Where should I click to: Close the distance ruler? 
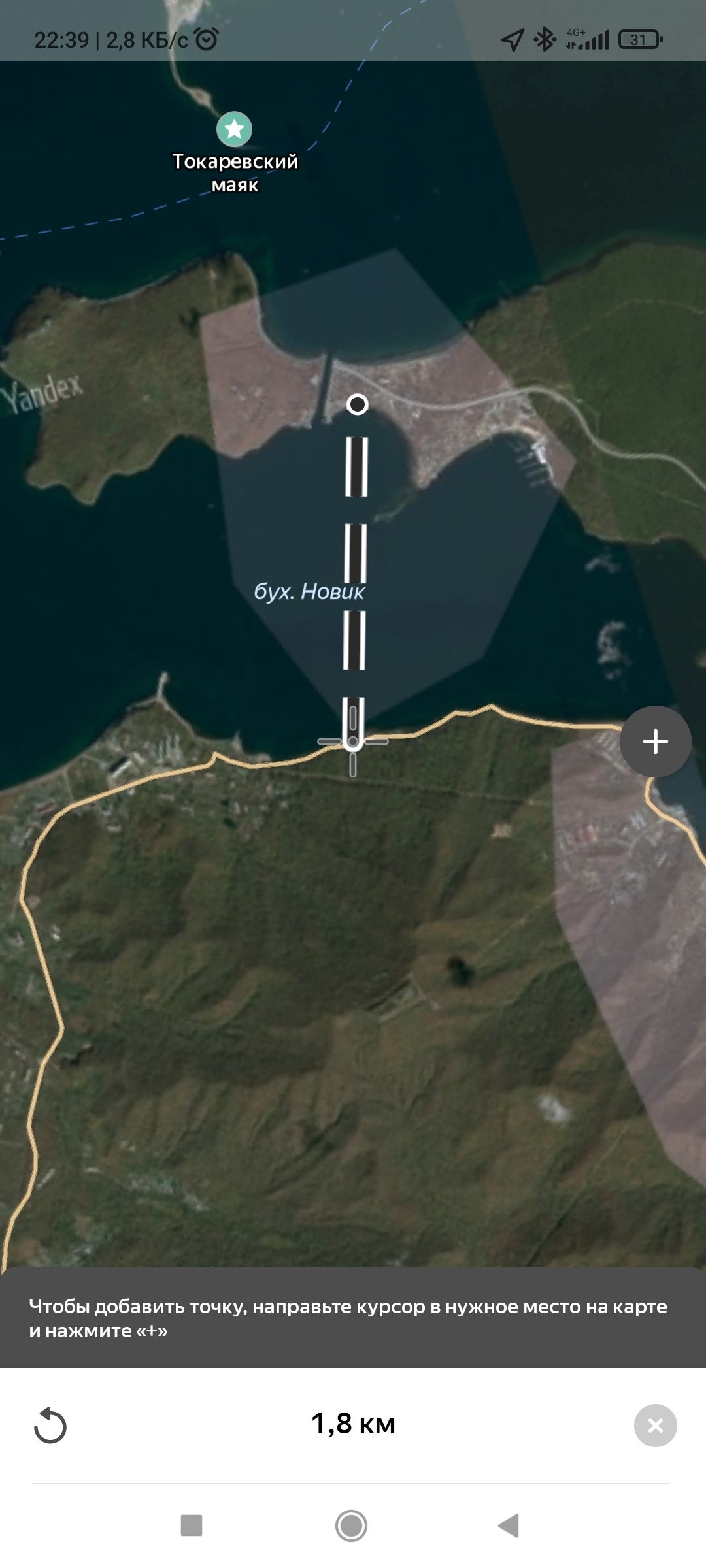tap(655, 1425)
